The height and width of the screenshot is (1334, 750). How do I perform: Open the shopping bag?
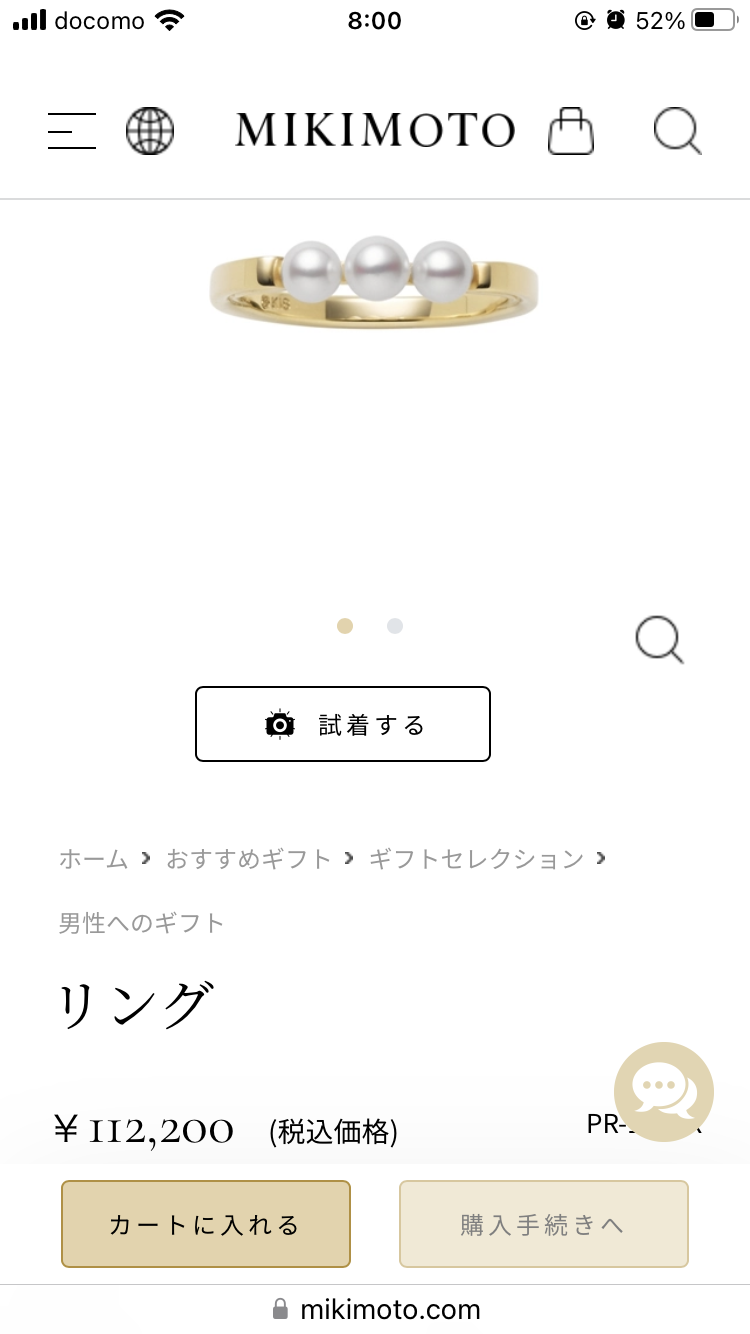pos(571,131)
